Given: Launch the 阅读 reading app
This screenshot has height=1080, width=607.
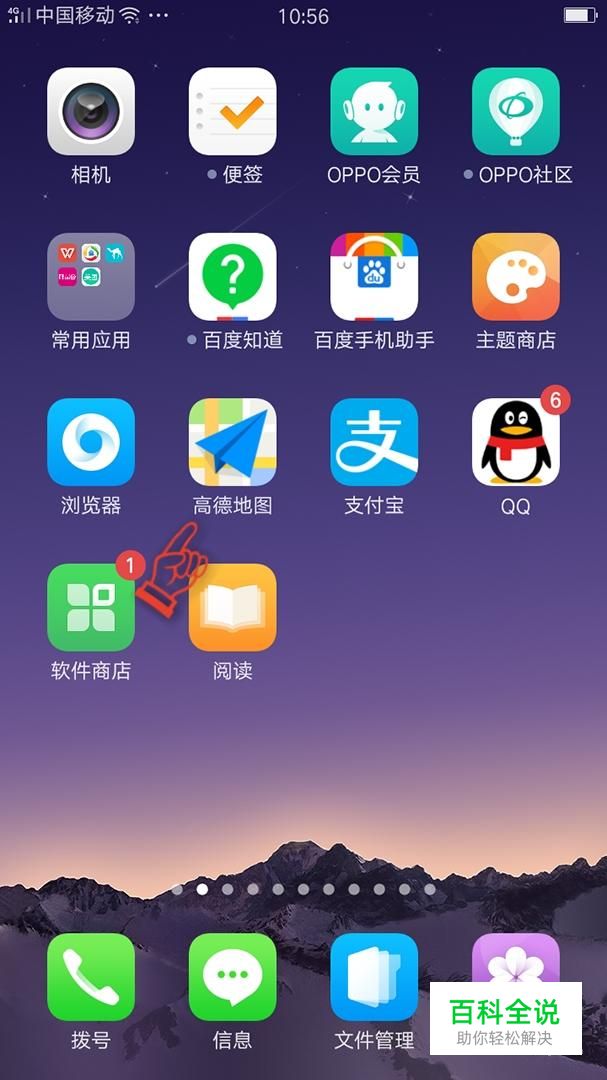Looking at the screenshot, I should tap(233, 608).
